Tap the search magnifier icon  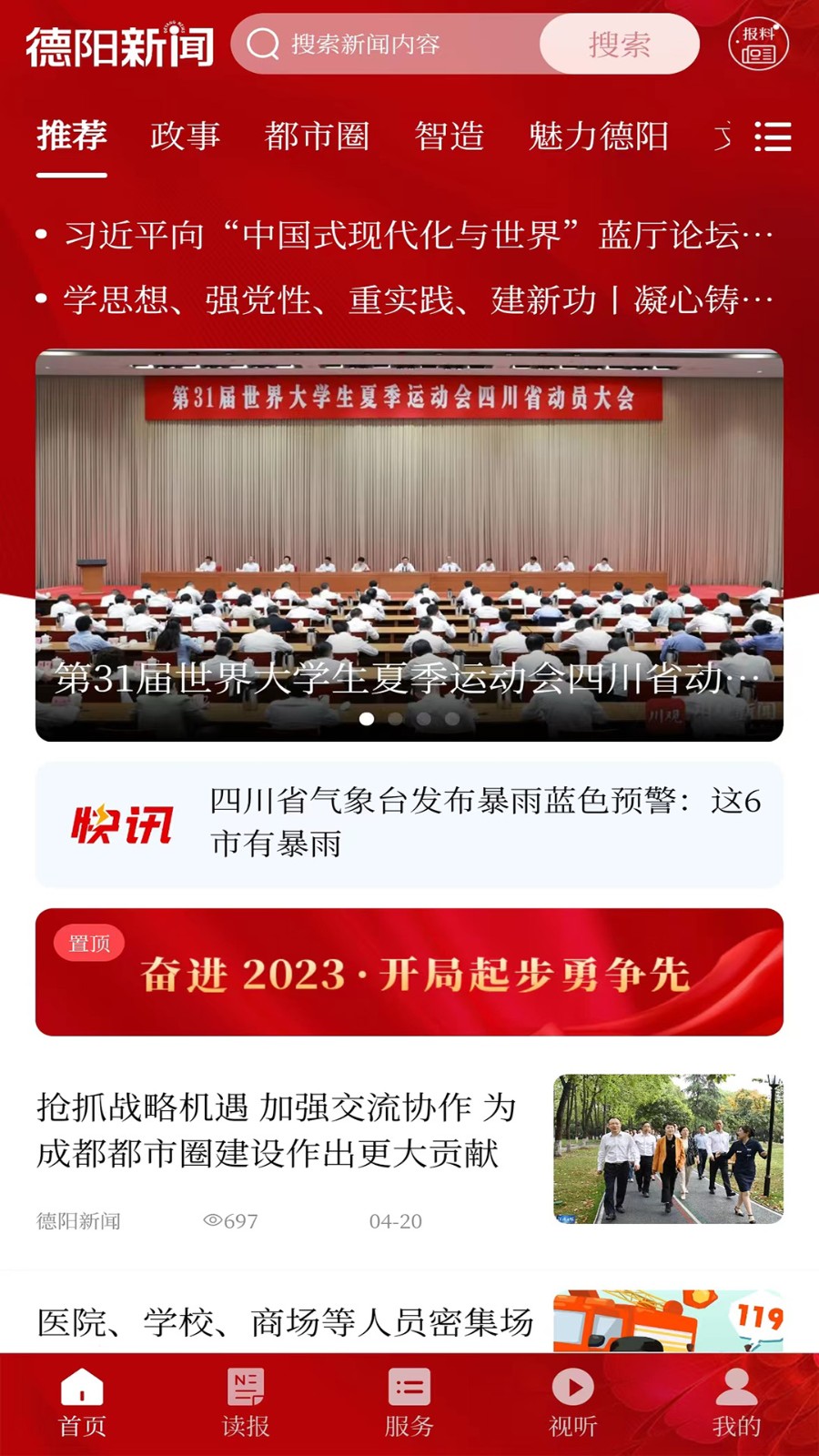pyautogui.click(x=263, y=43)
